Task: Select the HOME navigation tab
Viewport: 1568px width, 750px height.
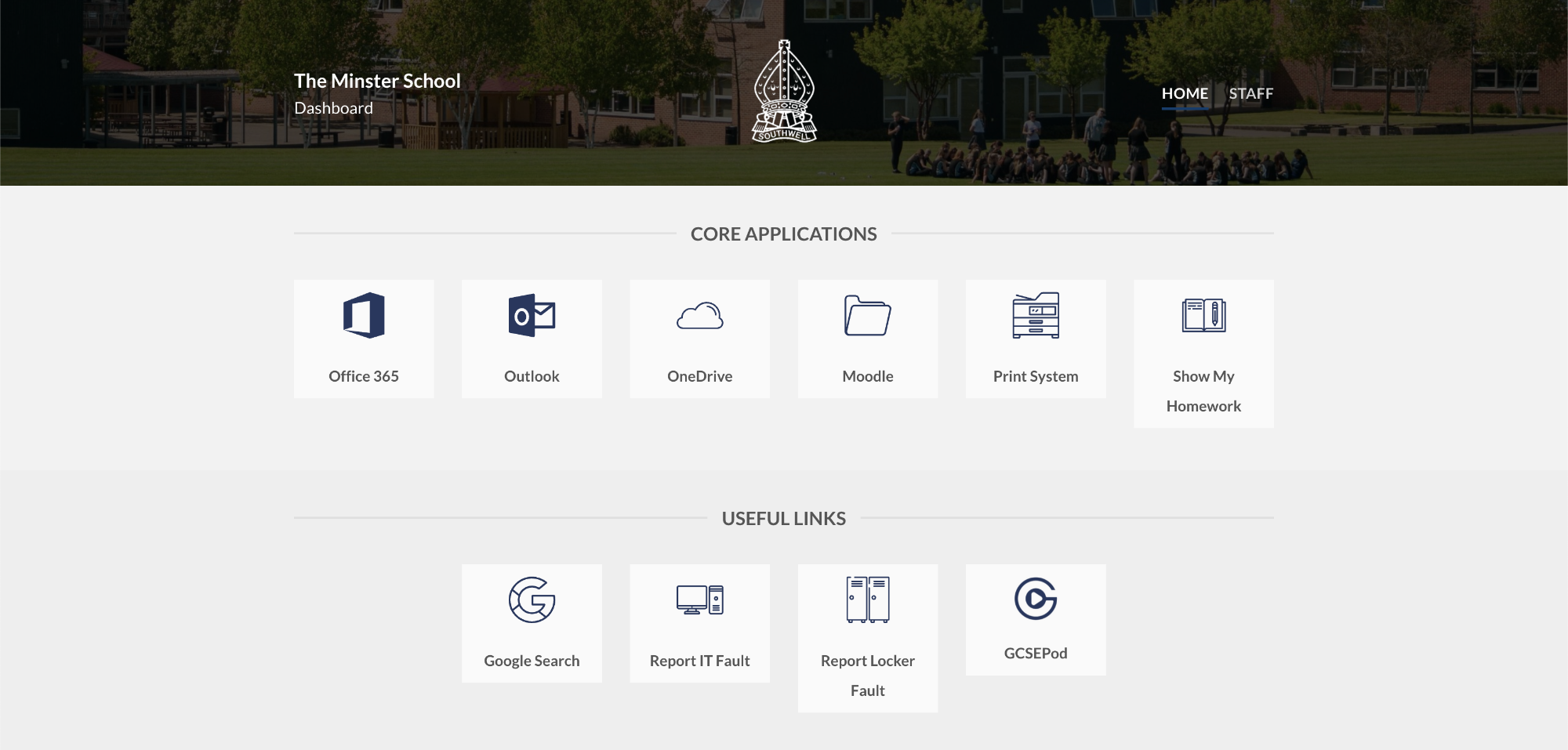Action: pyautogui.click(x=1185, y=93)
